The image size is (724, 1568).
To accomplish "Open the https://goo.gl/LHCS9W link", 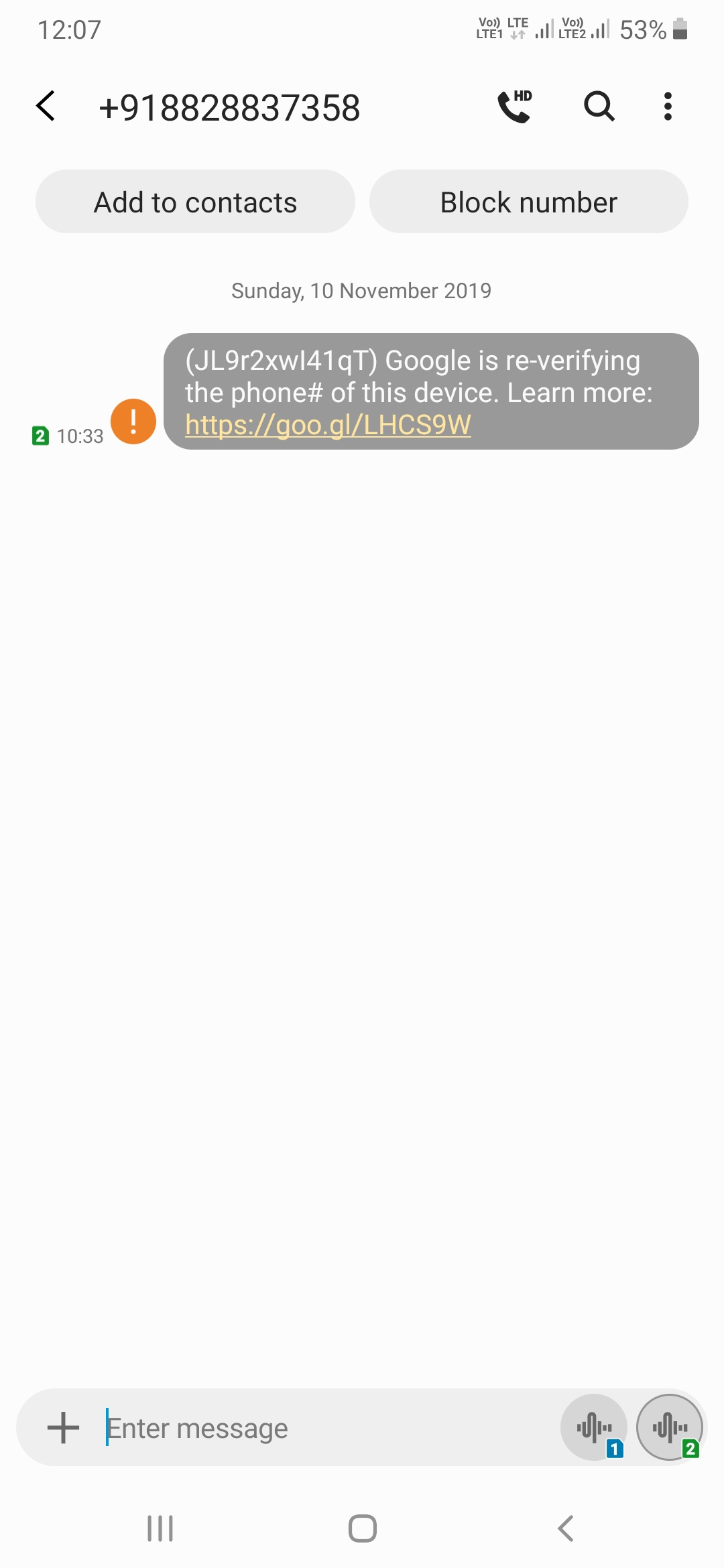I will pos(328,425).
